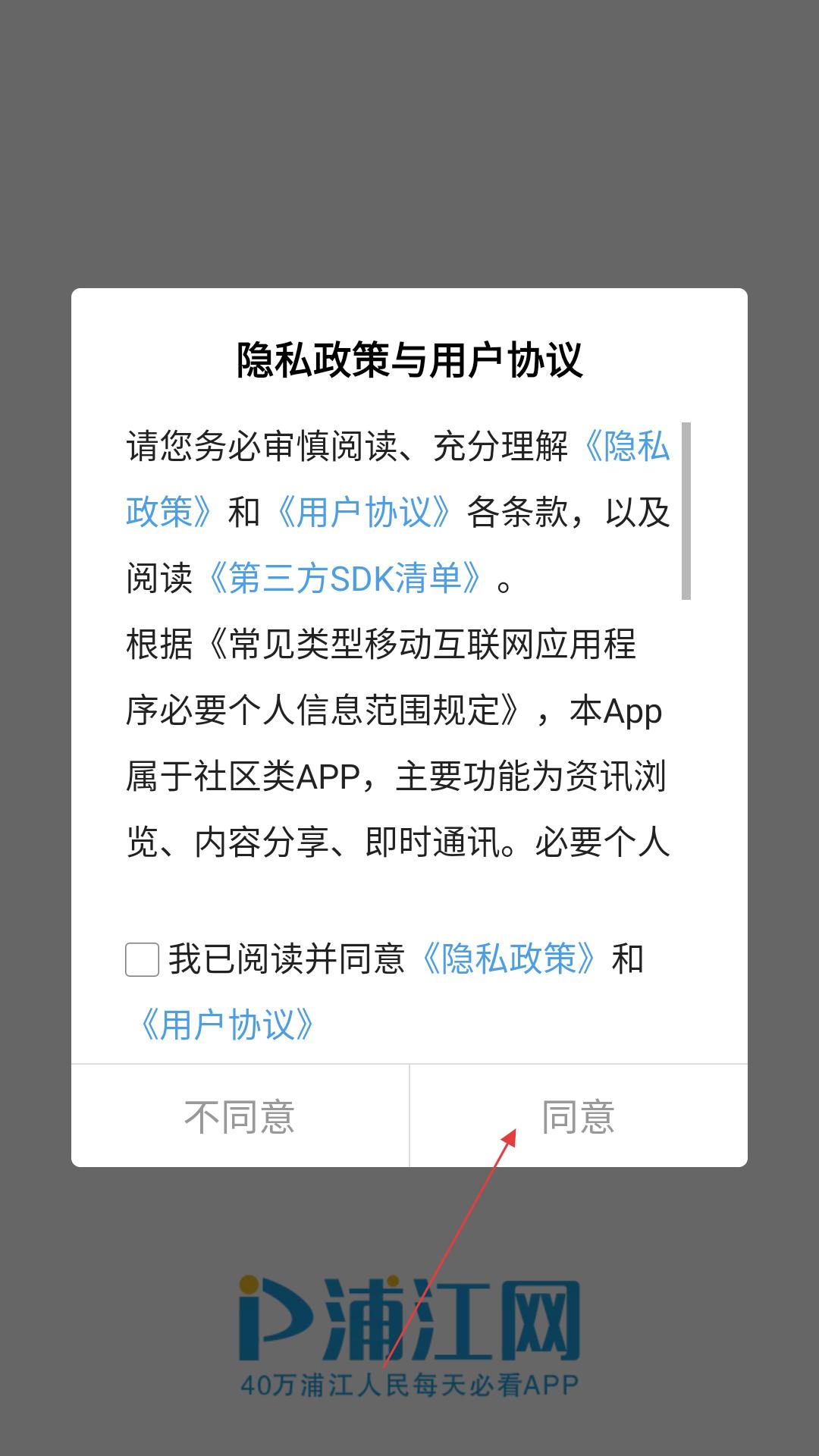819x1456 pixels.
Task: Open 《用户协议》 link below the checkbox
Action: pyautogui.click(x=226, y=1025)
